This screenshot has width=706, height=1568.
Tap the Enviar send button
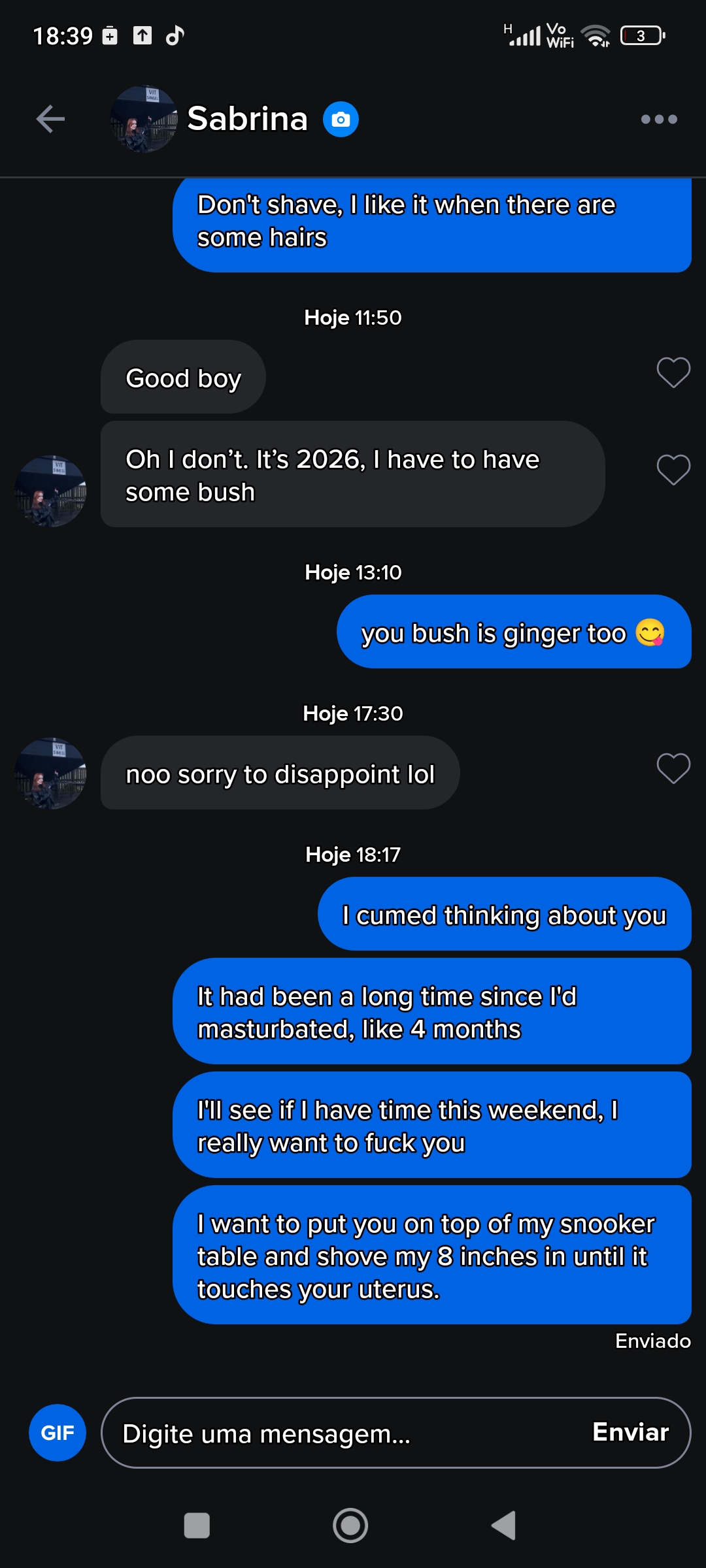coord(630,1432)
